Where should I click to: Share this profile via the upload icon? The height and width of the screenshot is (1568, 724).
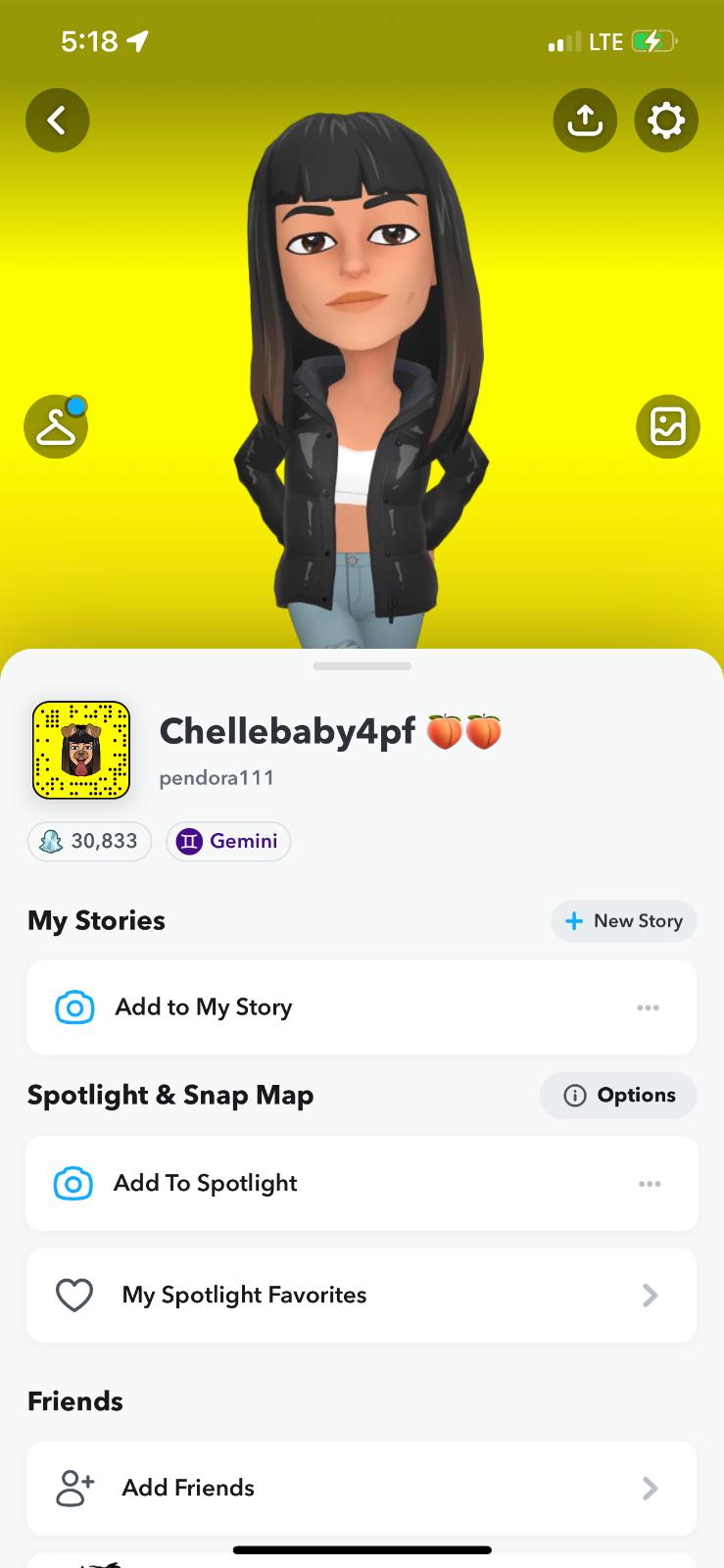tap(585, 121)
